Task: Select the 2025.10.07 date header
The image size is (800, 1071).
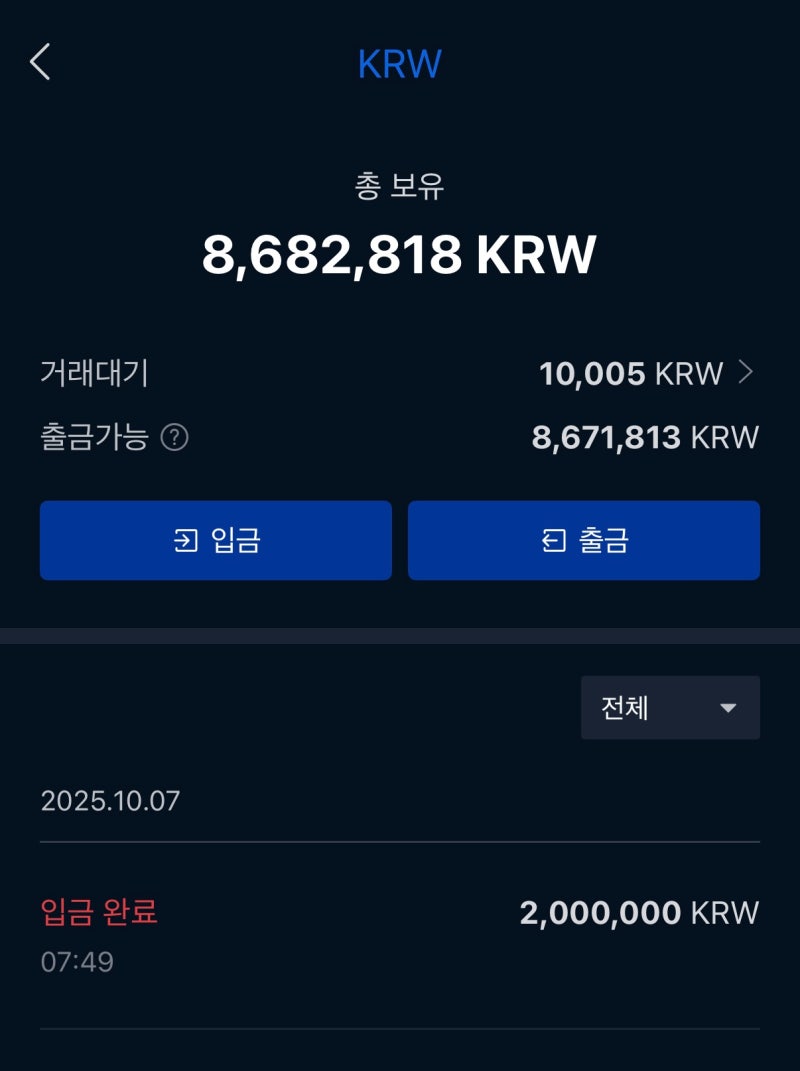Action: 110,800
